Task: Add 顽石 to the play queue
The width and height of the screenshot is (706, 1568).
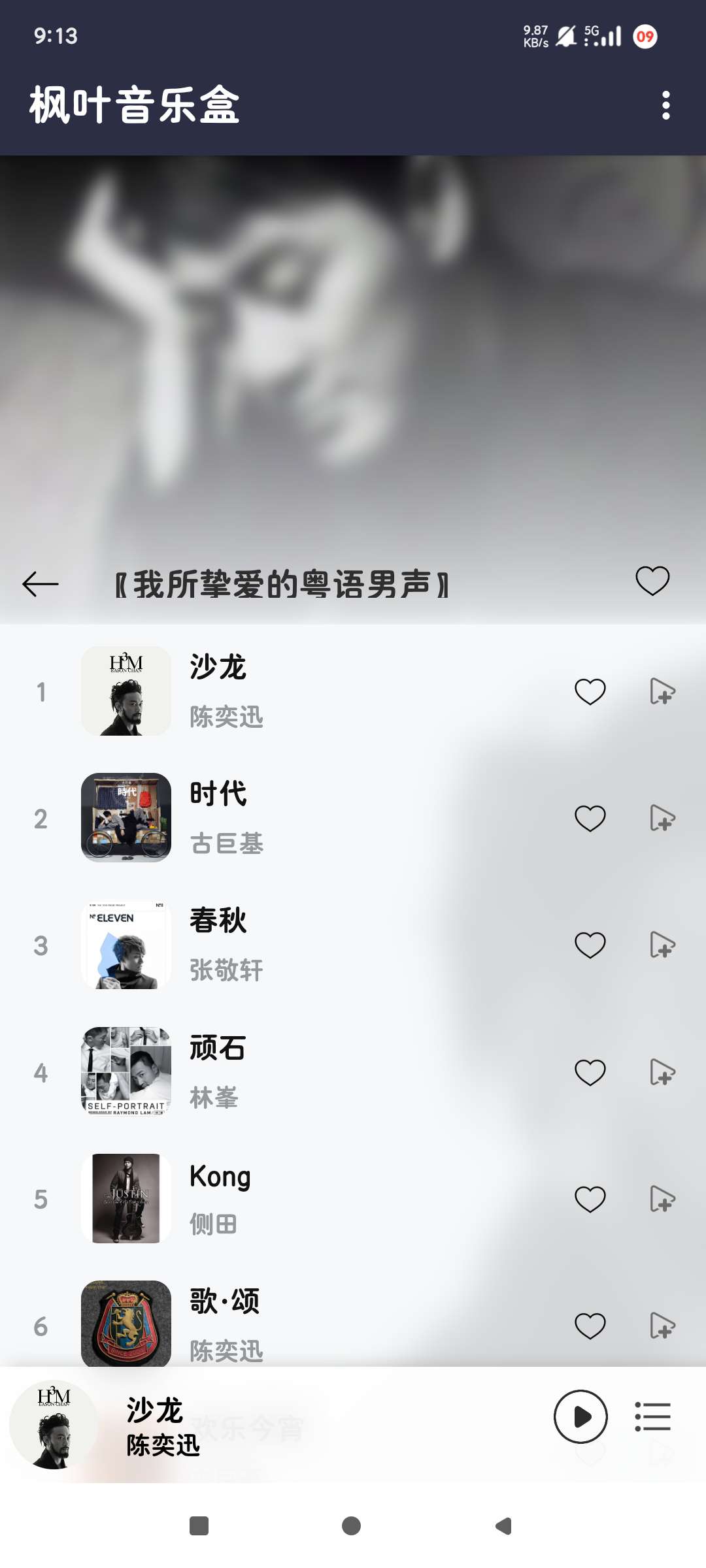Action: tap(663, 1071)
